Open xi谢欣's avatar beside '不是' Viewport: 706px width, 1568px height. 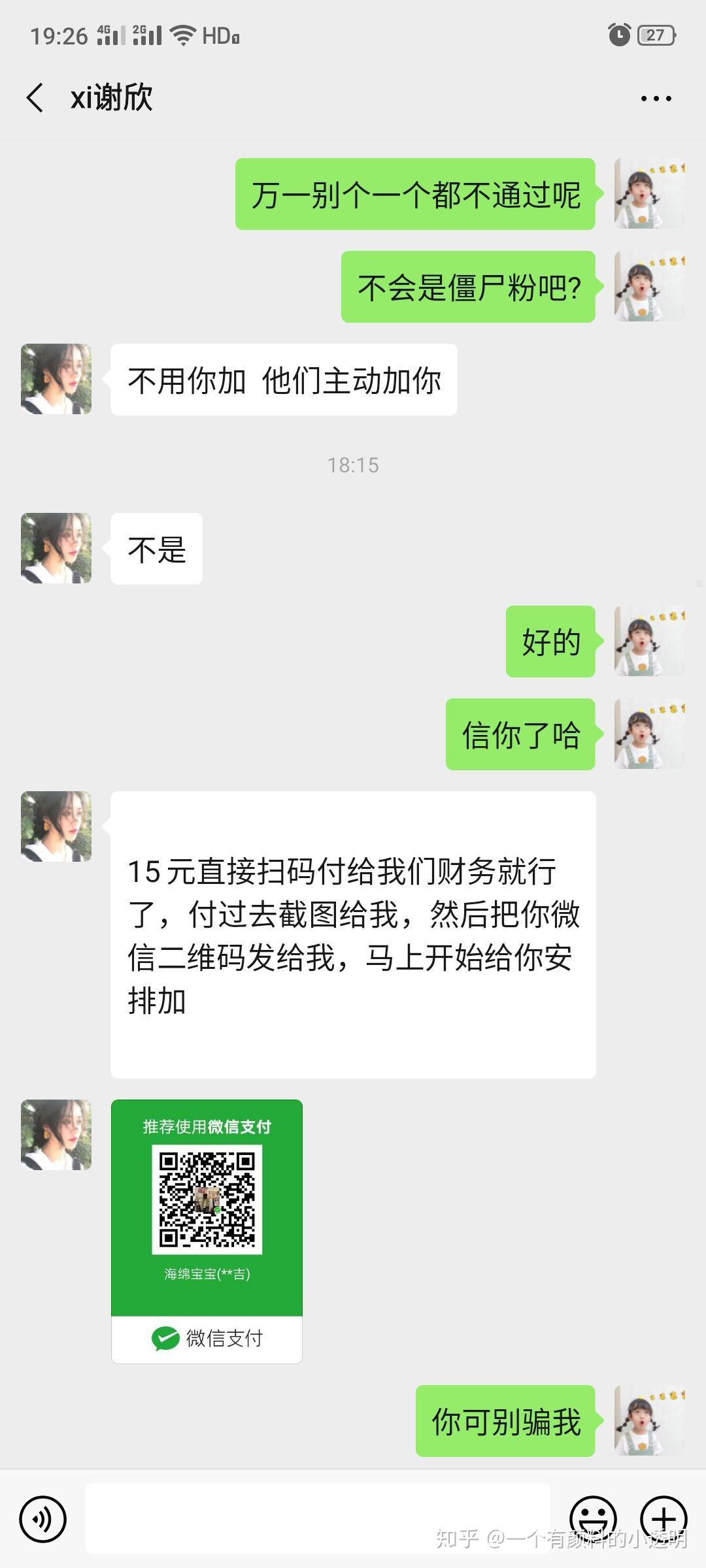click(56, 548)
